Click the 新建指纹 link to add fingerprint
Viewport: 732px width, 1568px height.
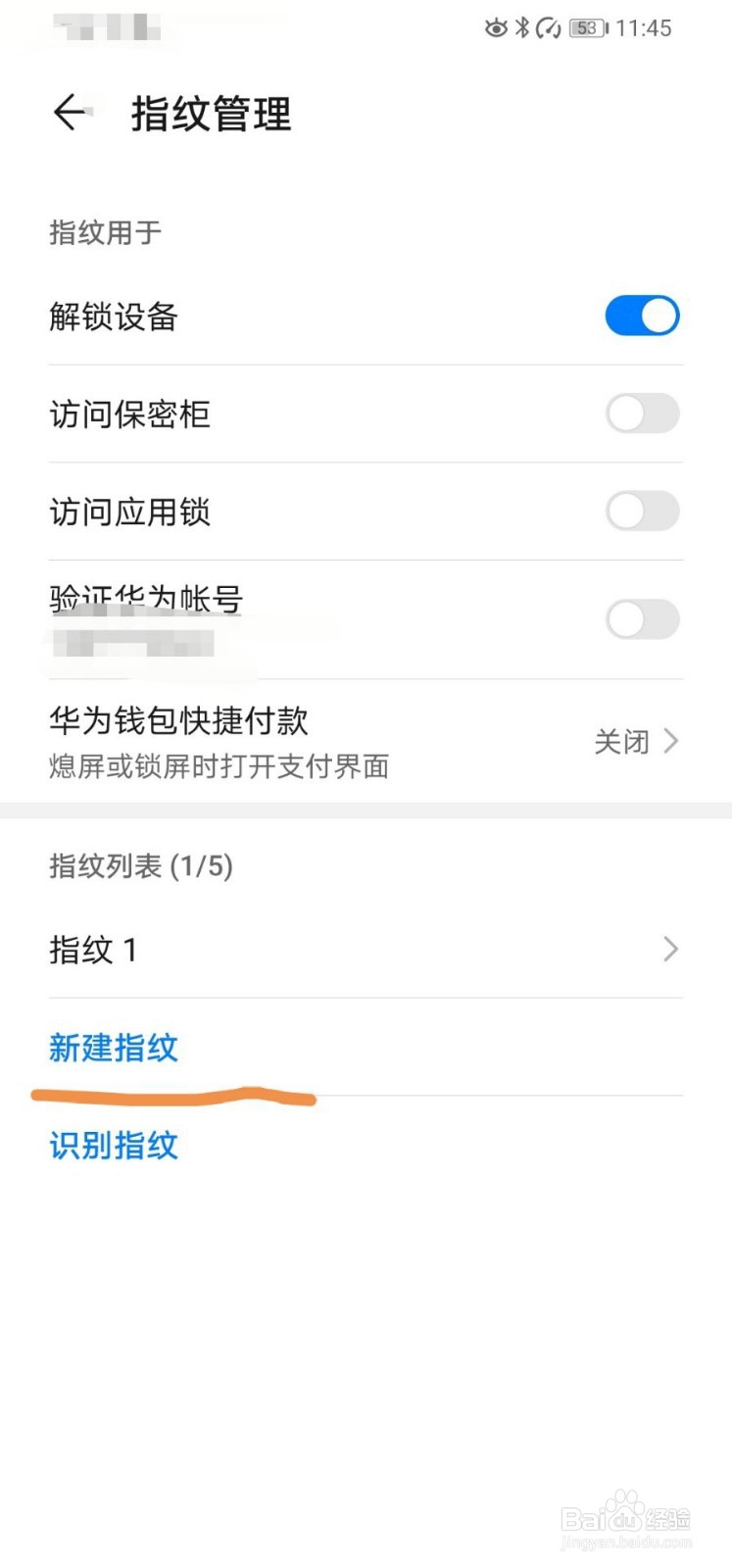pyautogui.click(x=113, y=1048)
